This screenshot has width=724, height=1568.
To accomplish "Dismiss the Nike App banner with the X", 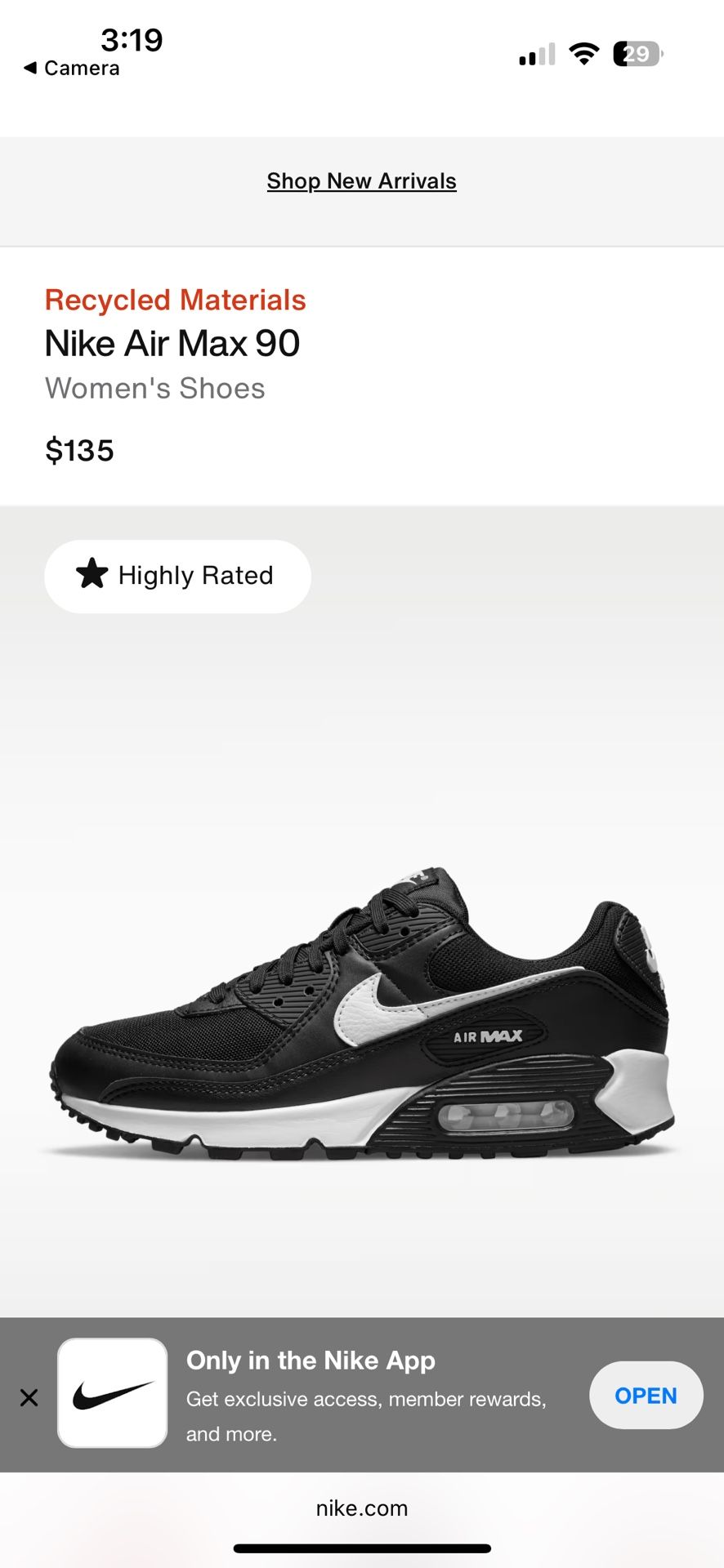I will [29, 1397].
